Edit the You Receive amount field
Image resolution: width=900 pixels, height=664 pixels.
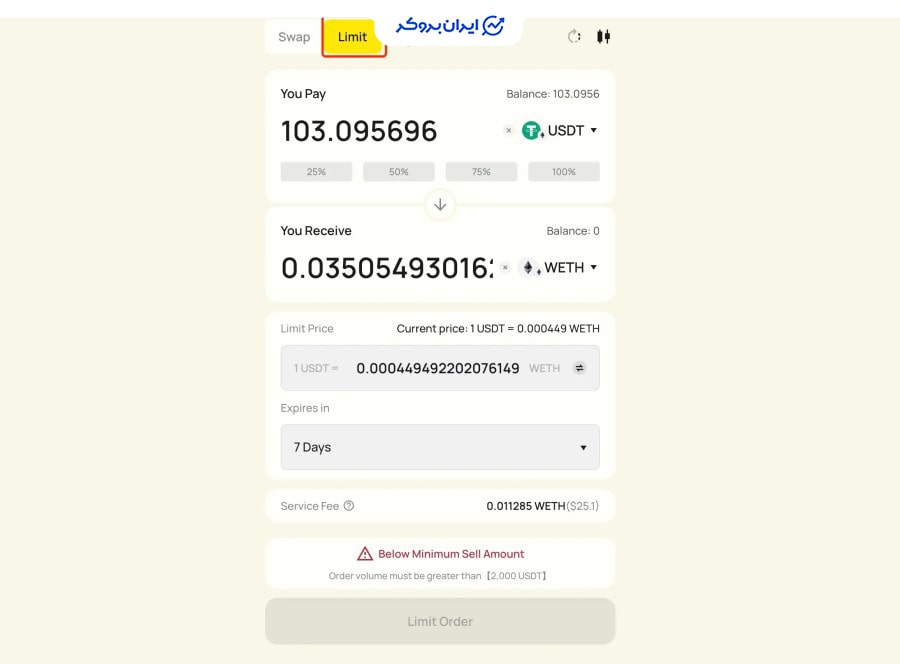point(387,268)
